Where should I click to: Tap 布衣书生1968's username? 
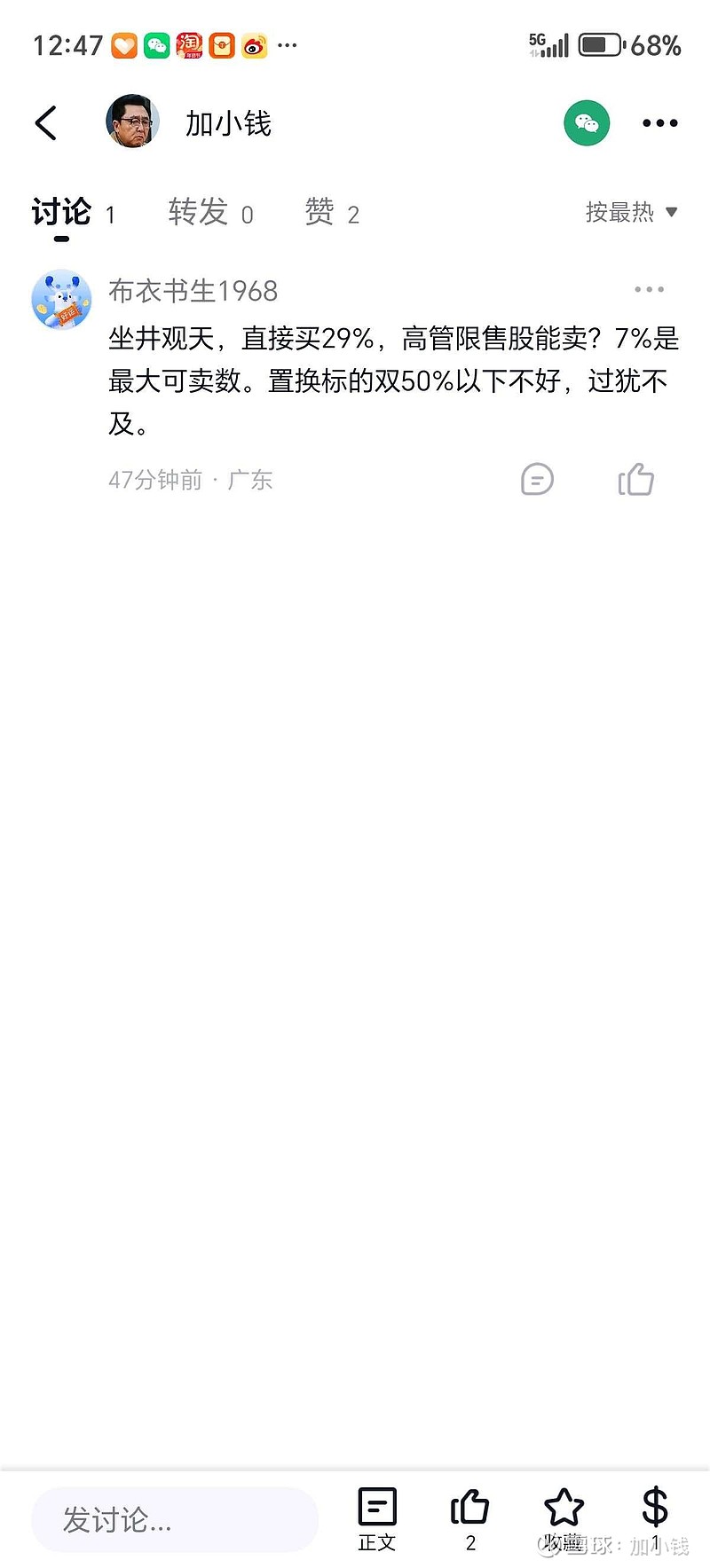tap(193, 290)
